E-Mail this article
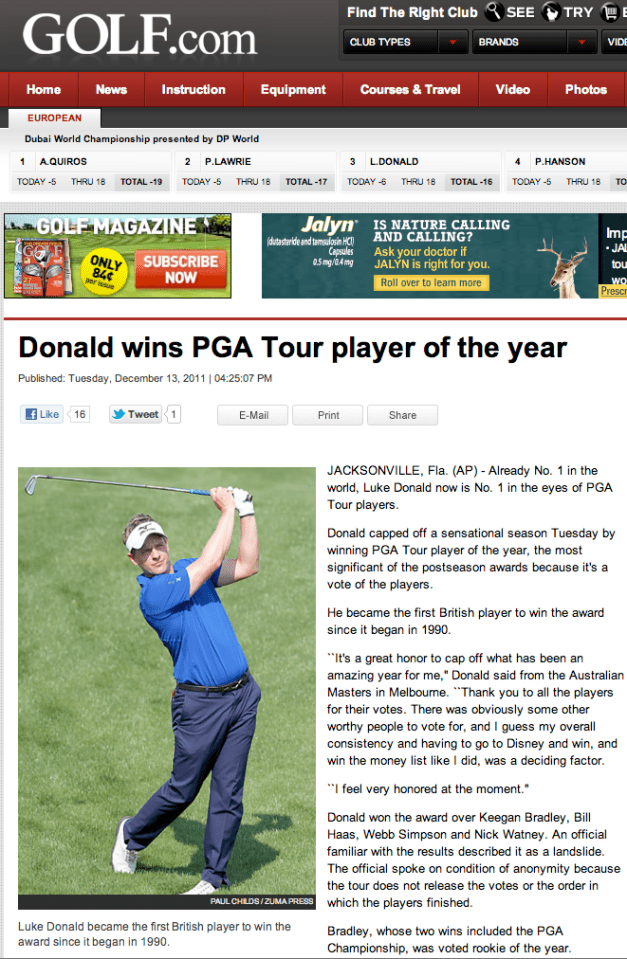 click(252, 415)
